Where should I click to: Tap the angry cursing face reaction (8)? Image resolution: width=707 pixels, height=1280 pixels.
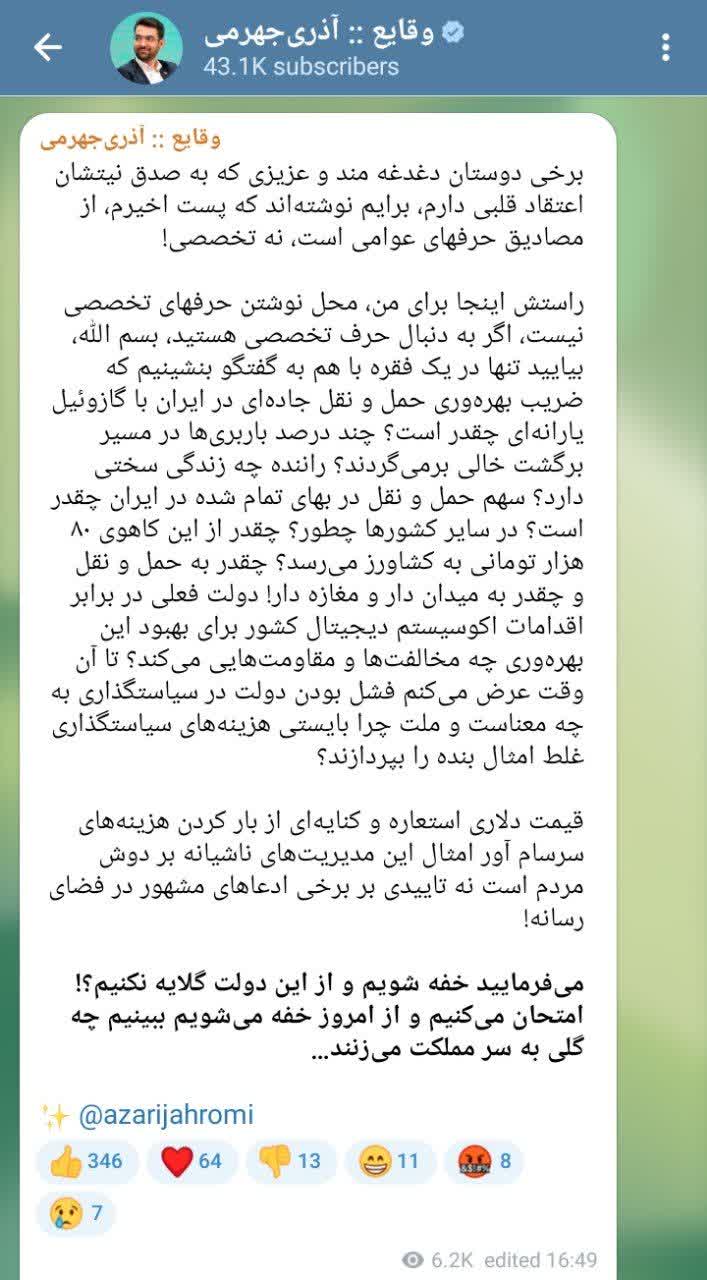(485, 1161)
